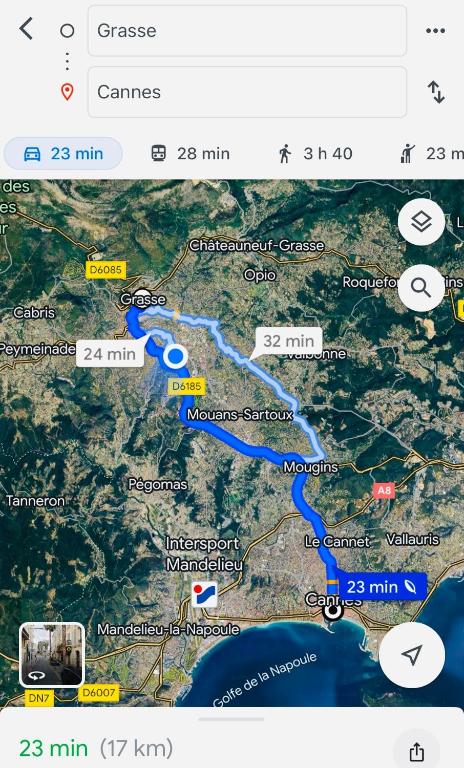Image resolution: width=464 pixels, height=768 pixels.
Task: Select the 32 min alternate route
Action: 289,340
